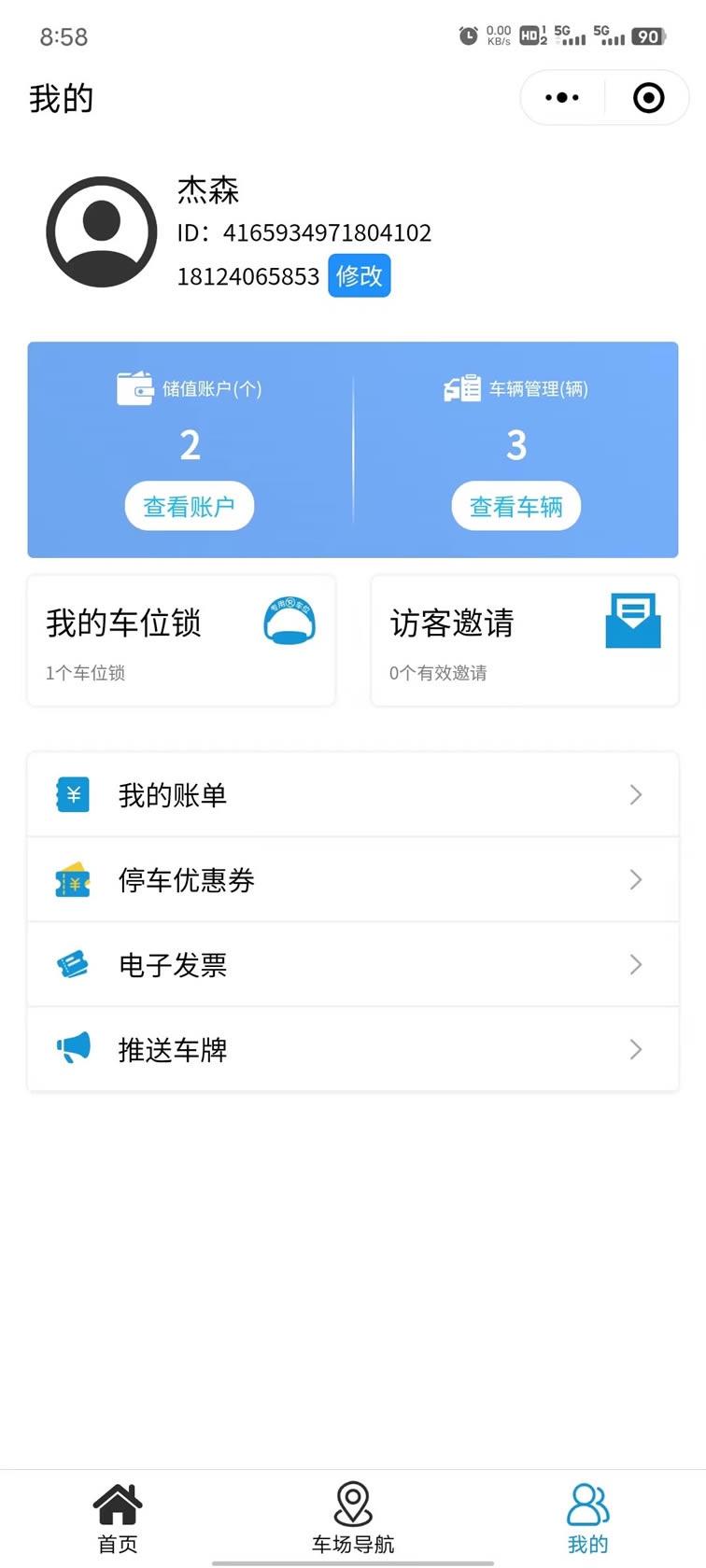Close the mini program via circle icon
The width and height of the screenshot is (706, 1568).
click(648, 97)
